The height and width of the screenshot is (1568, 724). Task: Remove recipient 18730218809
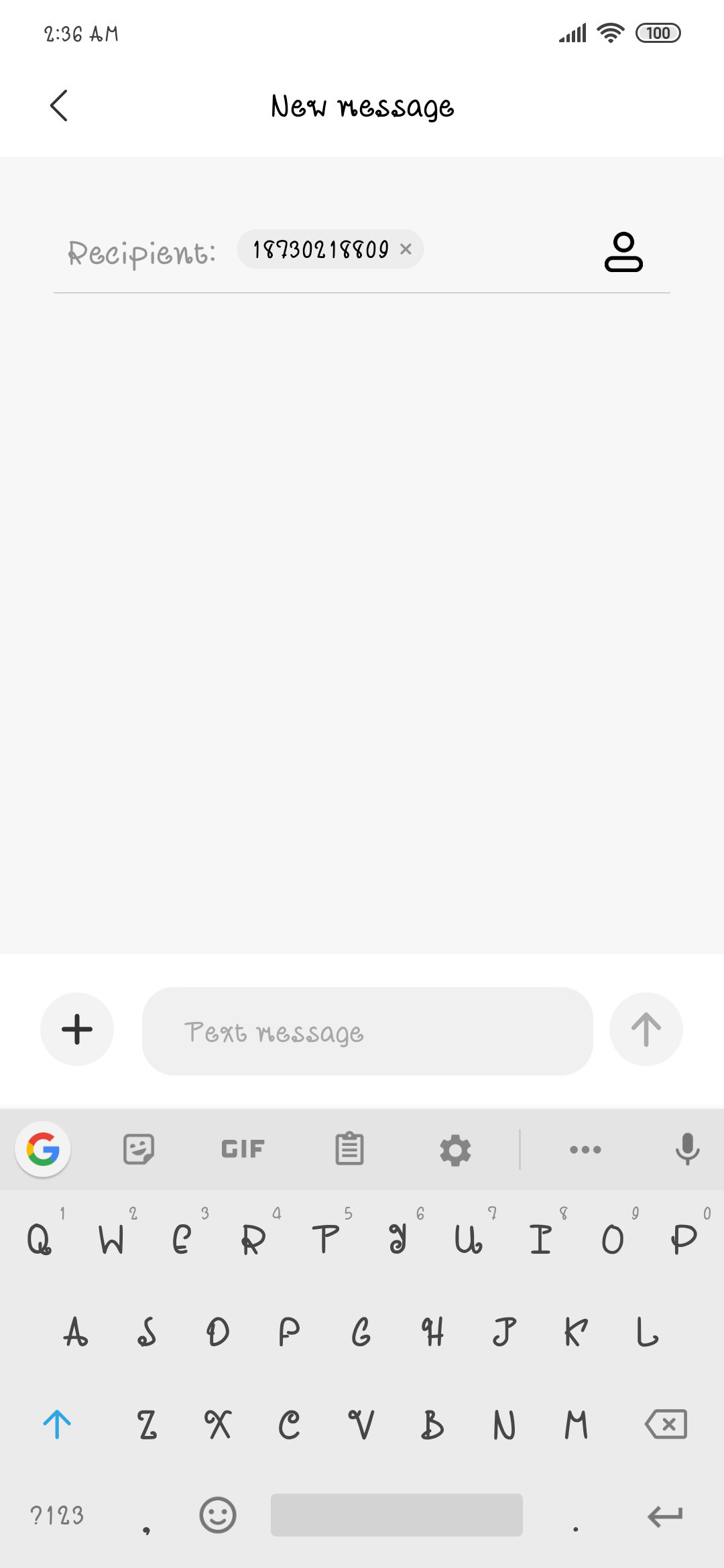406,249
